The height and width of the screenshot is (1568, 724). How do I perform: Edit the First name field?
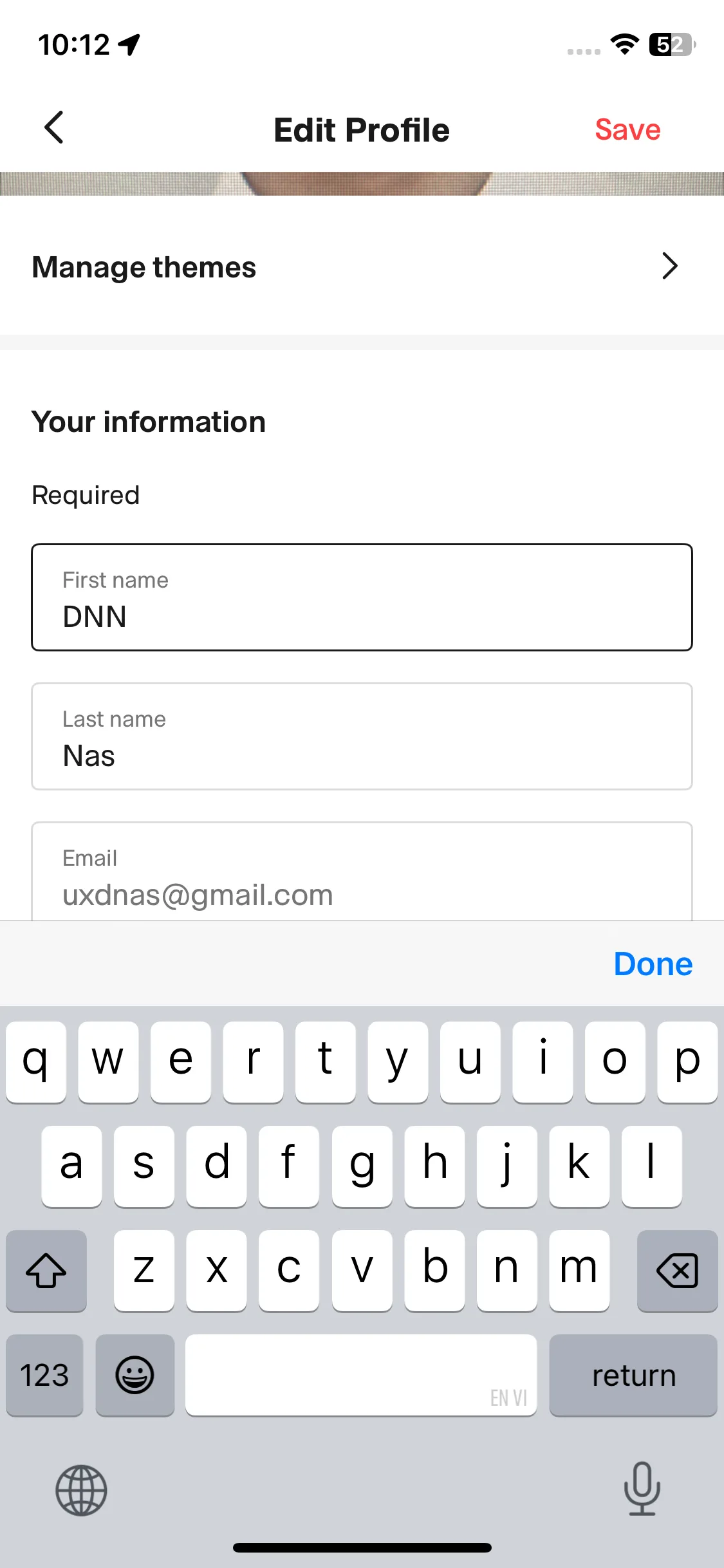pos(362,597)
